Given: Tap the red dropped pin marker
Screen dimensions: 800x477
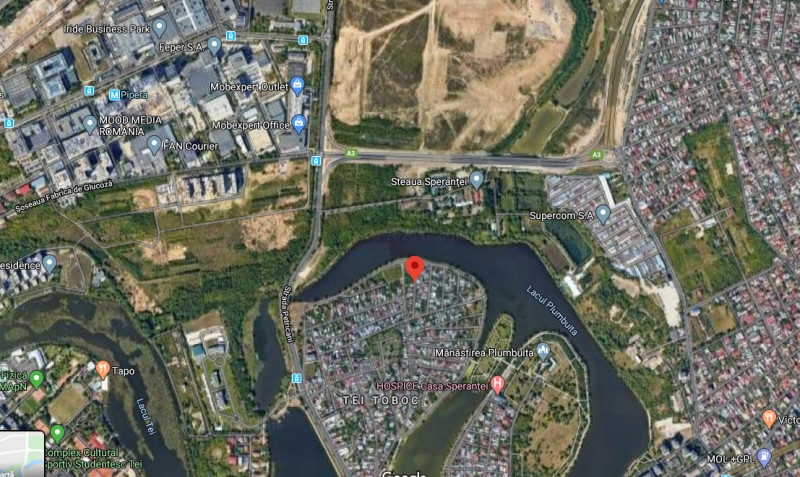Looking at the screenshot, I should click(415, 267).
